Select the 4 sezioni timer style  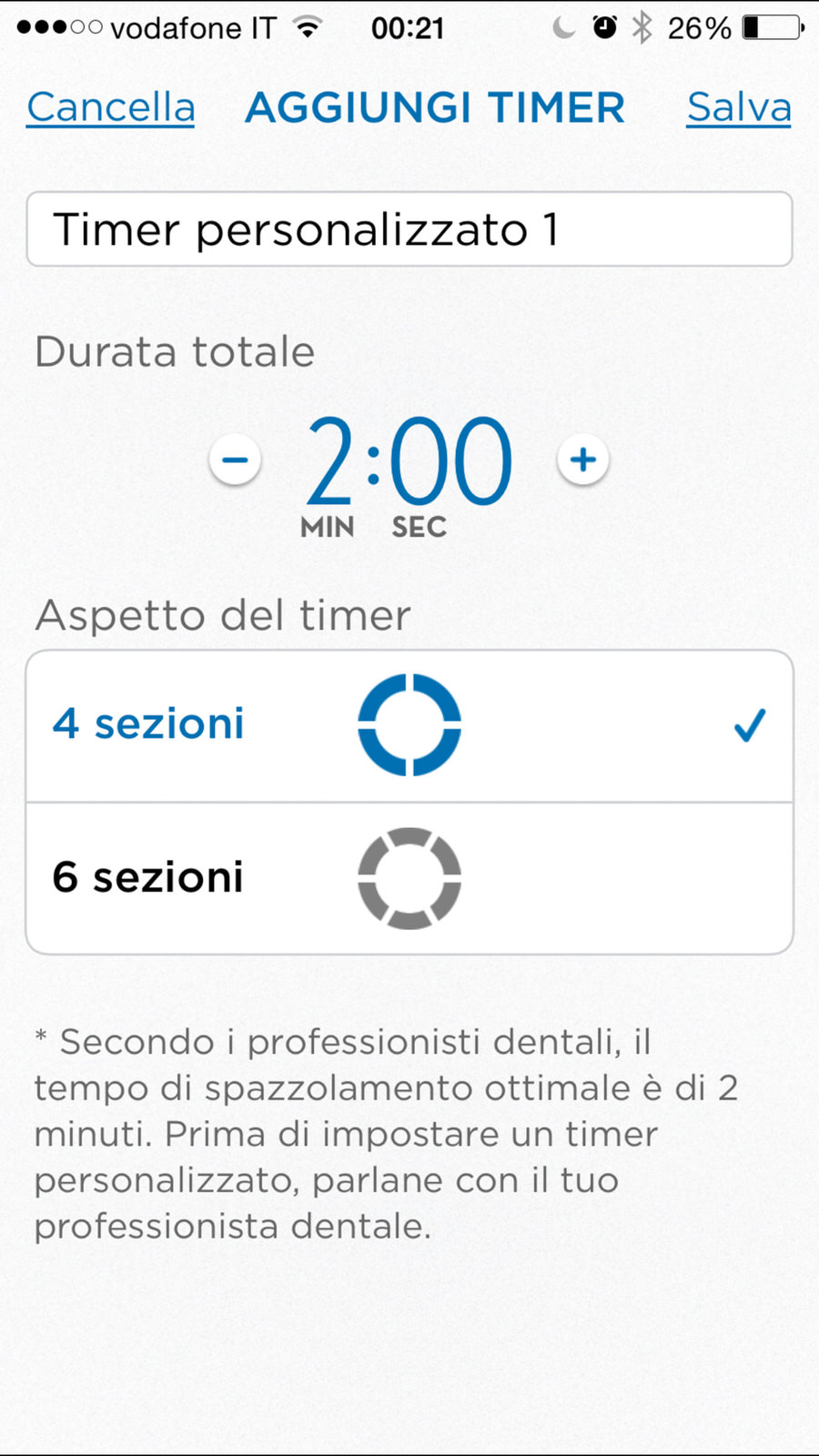pyautogui.click(x=409, y=726)
